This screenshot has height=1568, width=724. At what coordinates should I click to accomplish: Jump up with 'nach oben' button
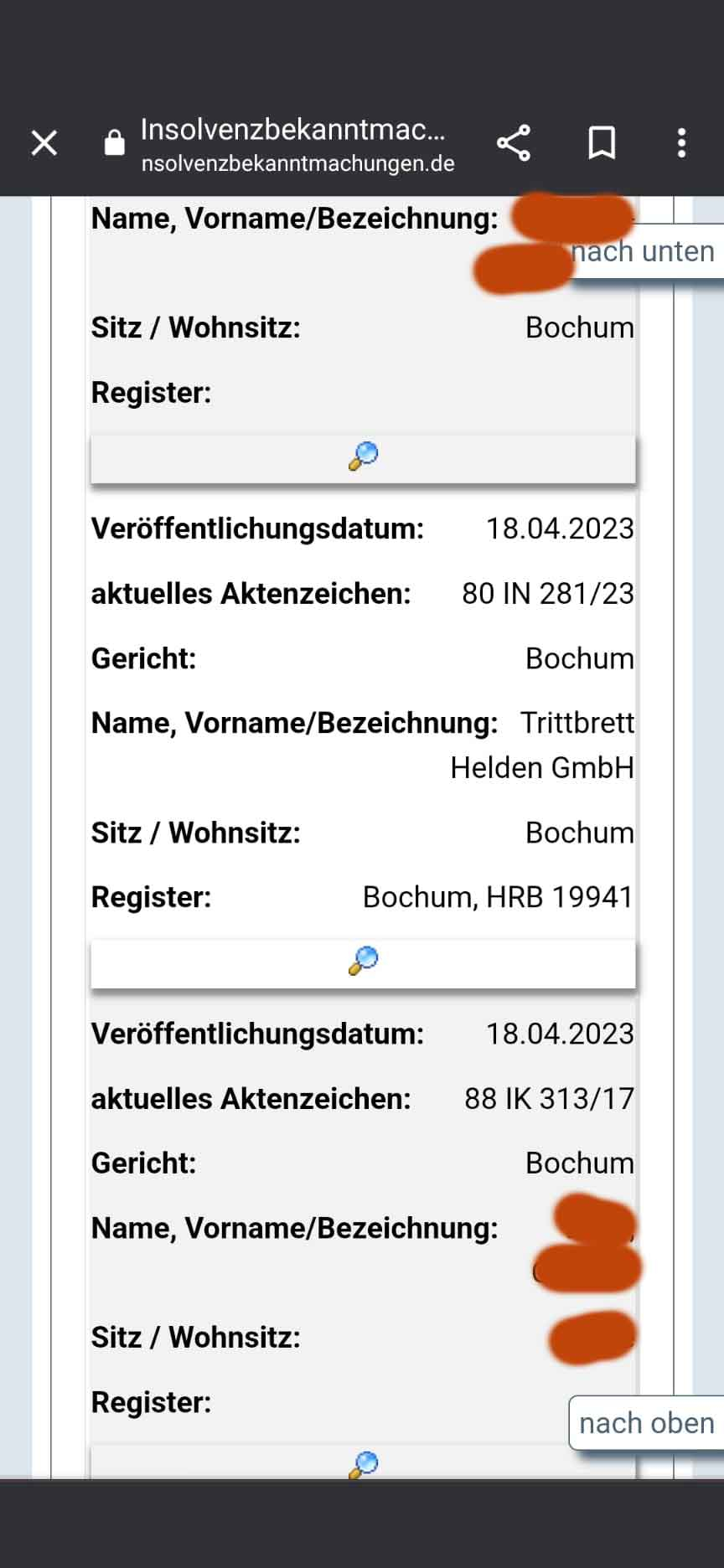[x=646, y=1423]
